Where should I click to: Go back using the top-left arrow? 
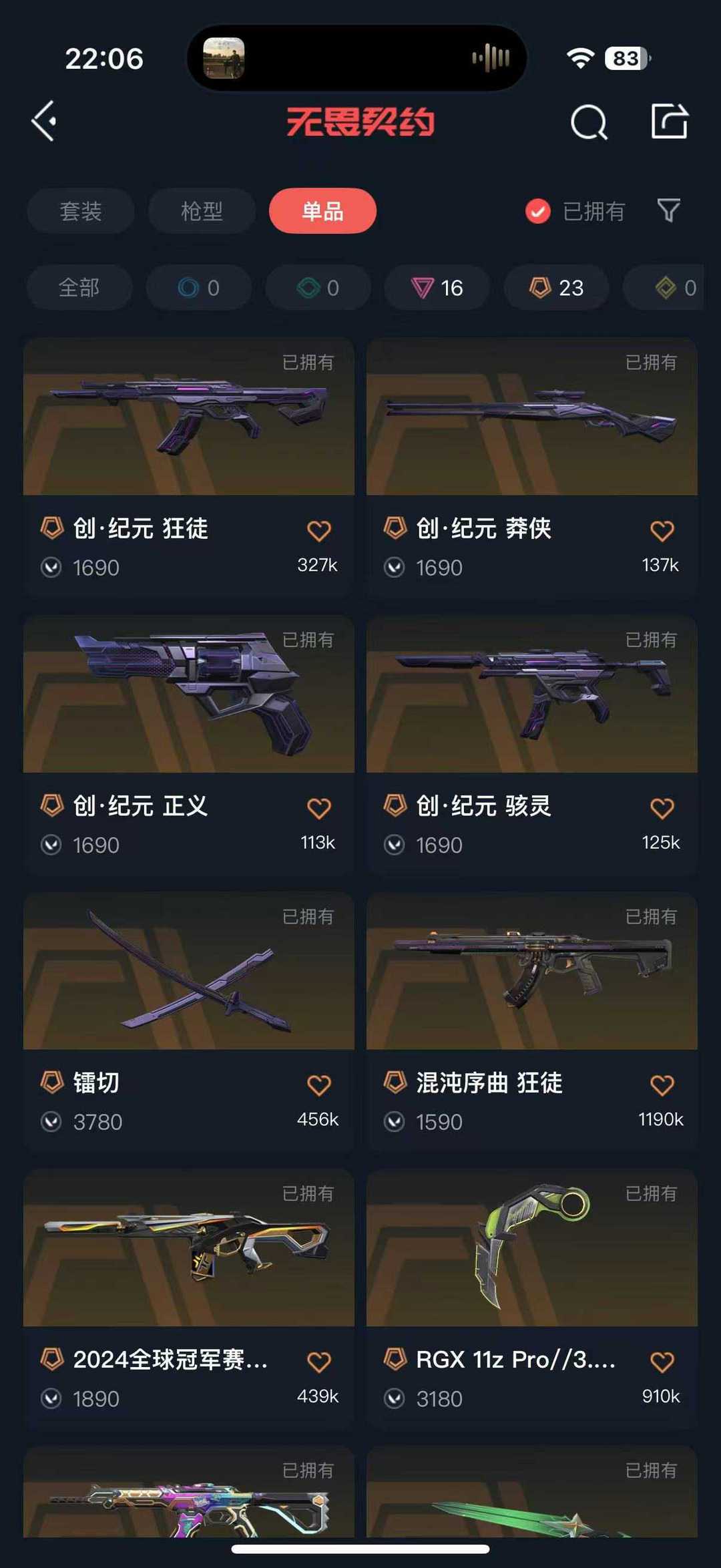[x=44, y=122]
